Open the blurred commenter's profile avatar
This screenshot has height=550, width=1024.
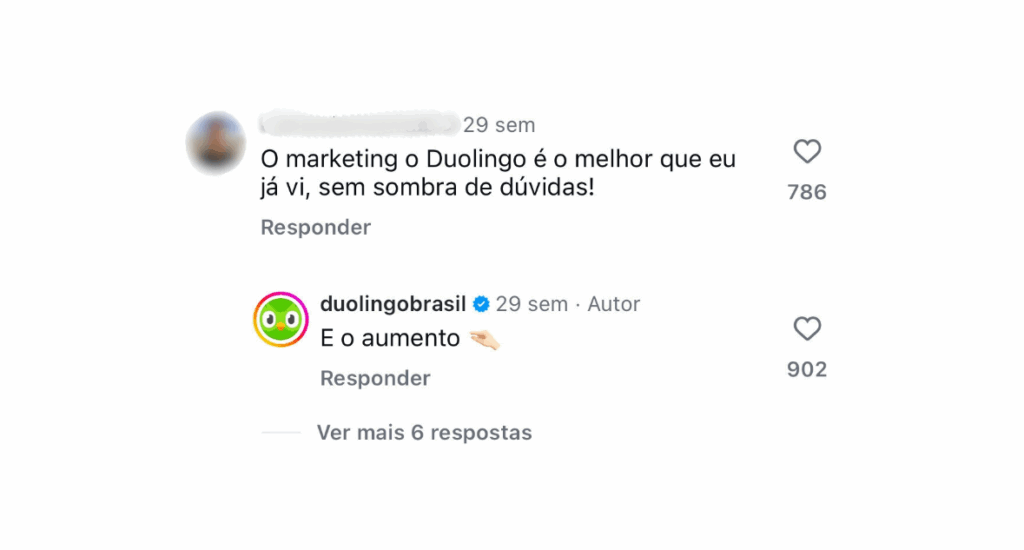pos(216,143)
